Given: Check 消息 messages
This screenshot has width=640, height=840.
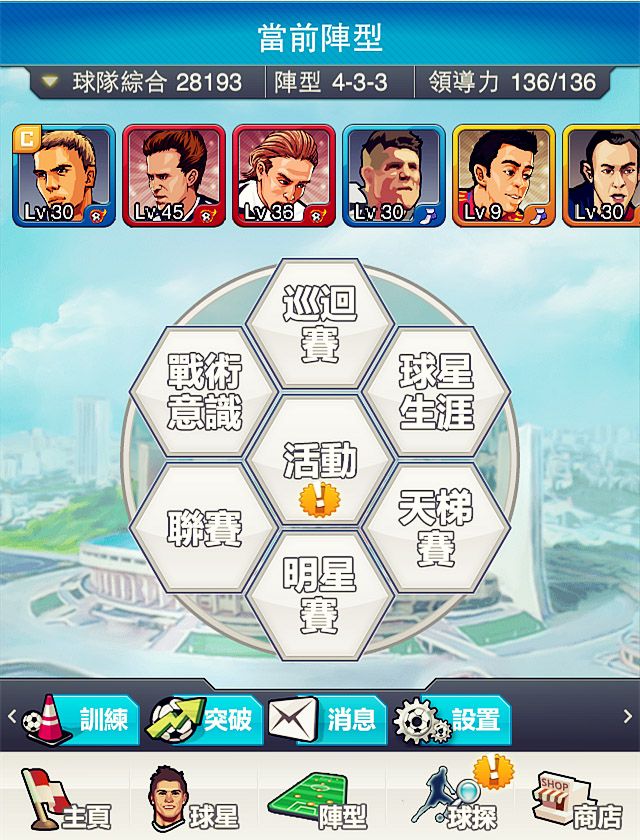Looking at the screenshot, I should (328, 720).
